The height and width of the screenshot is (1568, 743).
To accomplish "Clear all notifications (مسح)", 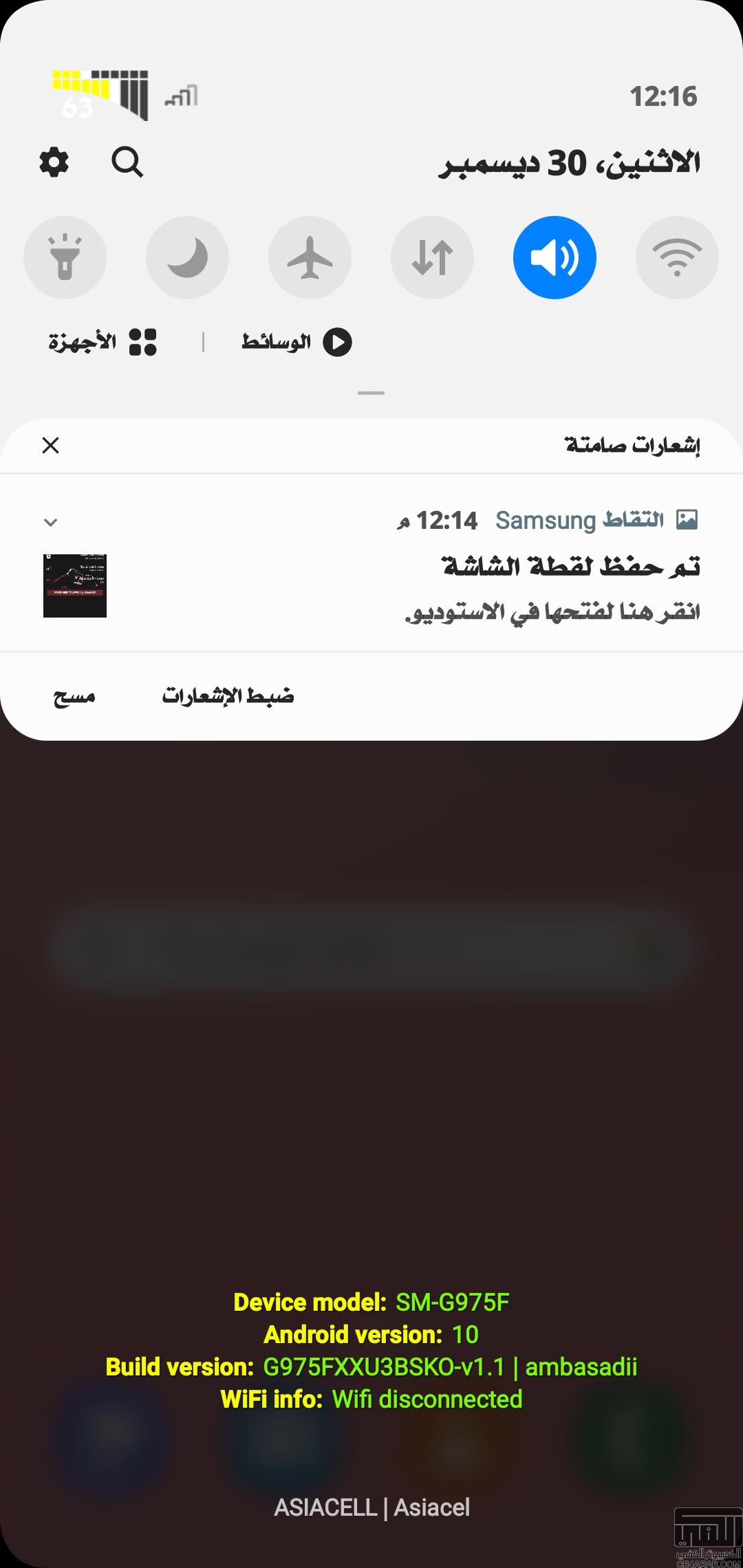I will 74,697.
